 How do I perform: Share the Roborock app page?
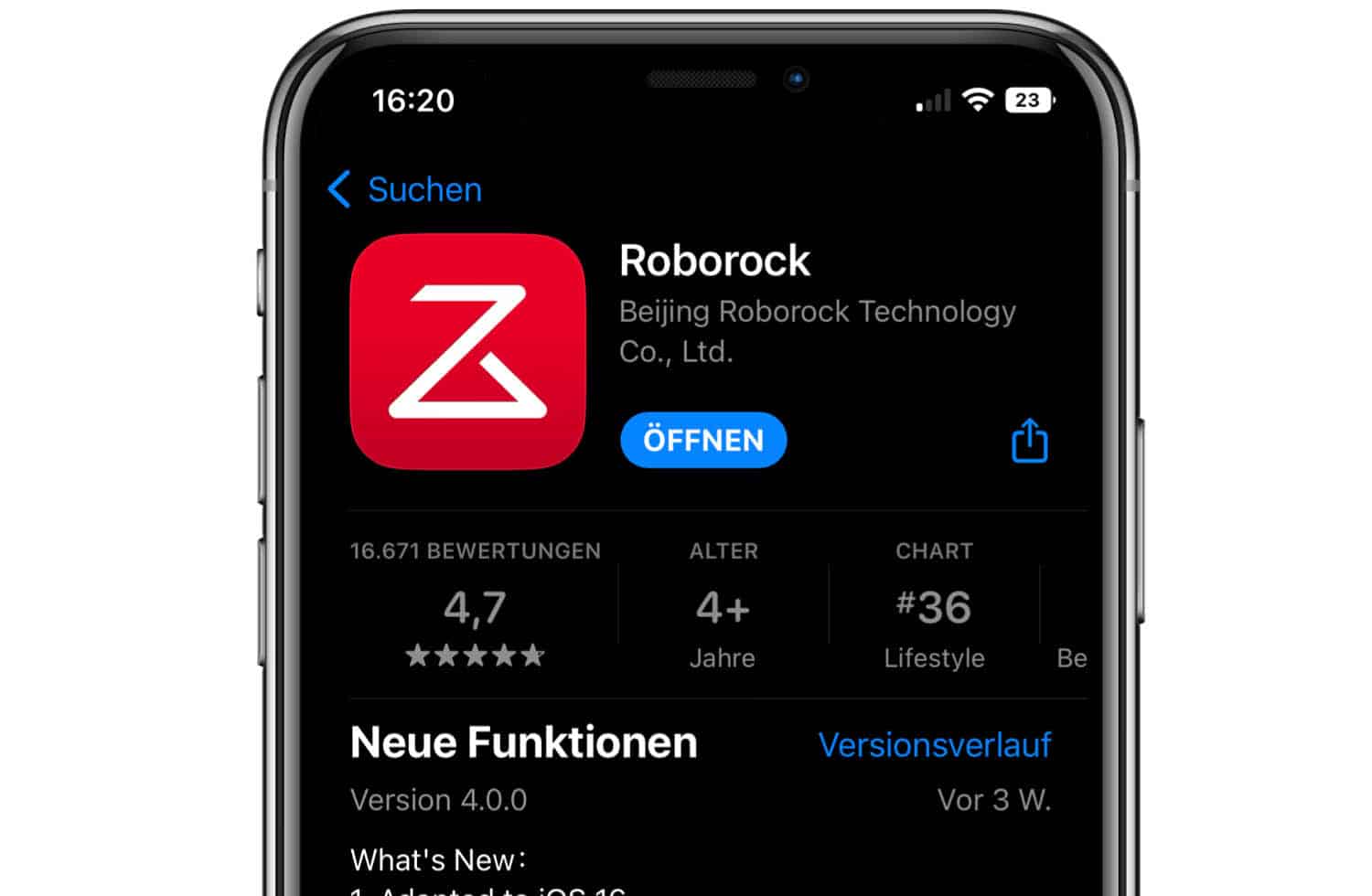click(1029, 441)
